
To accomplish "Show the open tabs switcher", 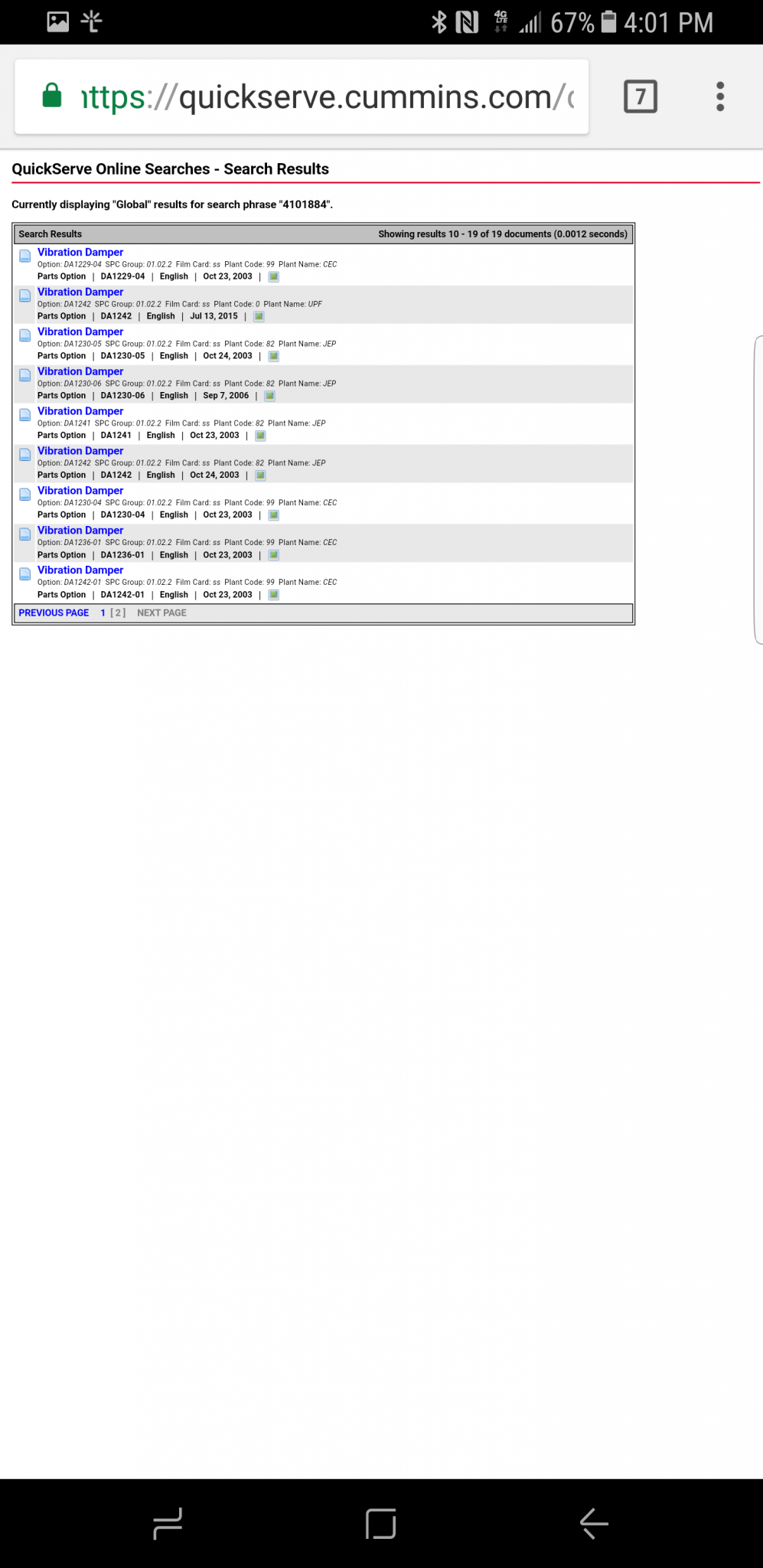I will point(641,97).
